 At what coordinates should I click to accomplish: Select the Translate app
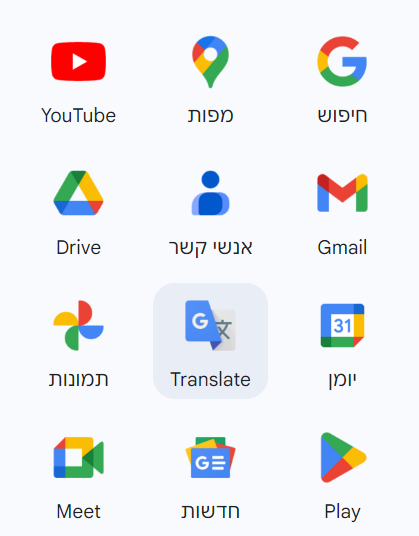pyautogui.click(x=211, y=341)
